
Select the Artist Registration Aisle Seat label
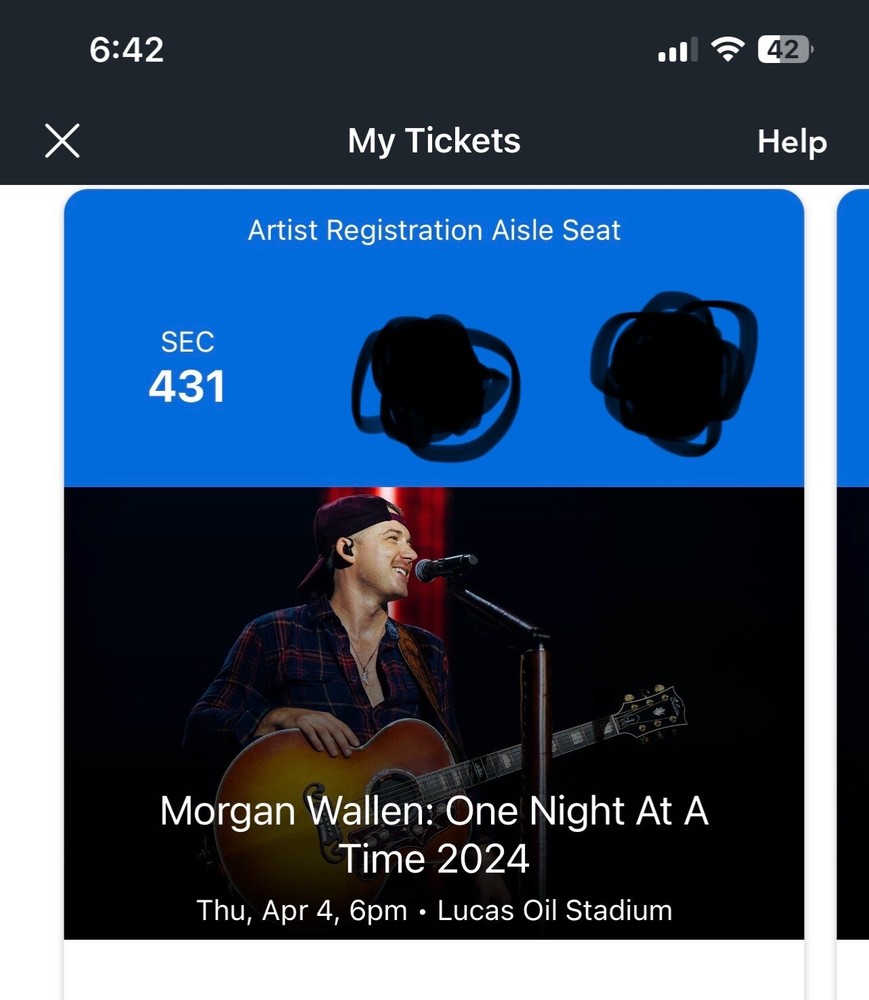434,230
